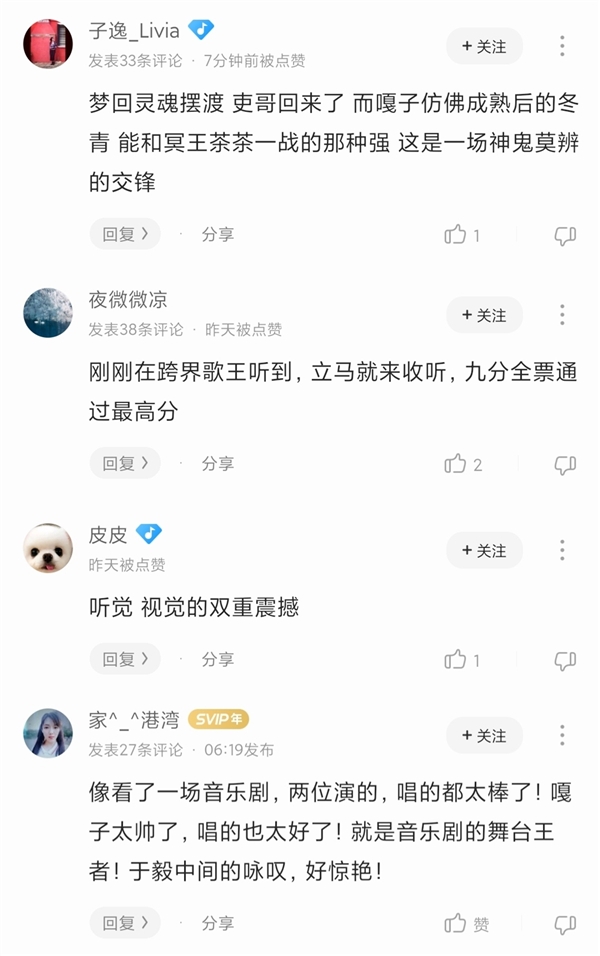Reply to 子逸_Livia's comment

click(125, 234)
